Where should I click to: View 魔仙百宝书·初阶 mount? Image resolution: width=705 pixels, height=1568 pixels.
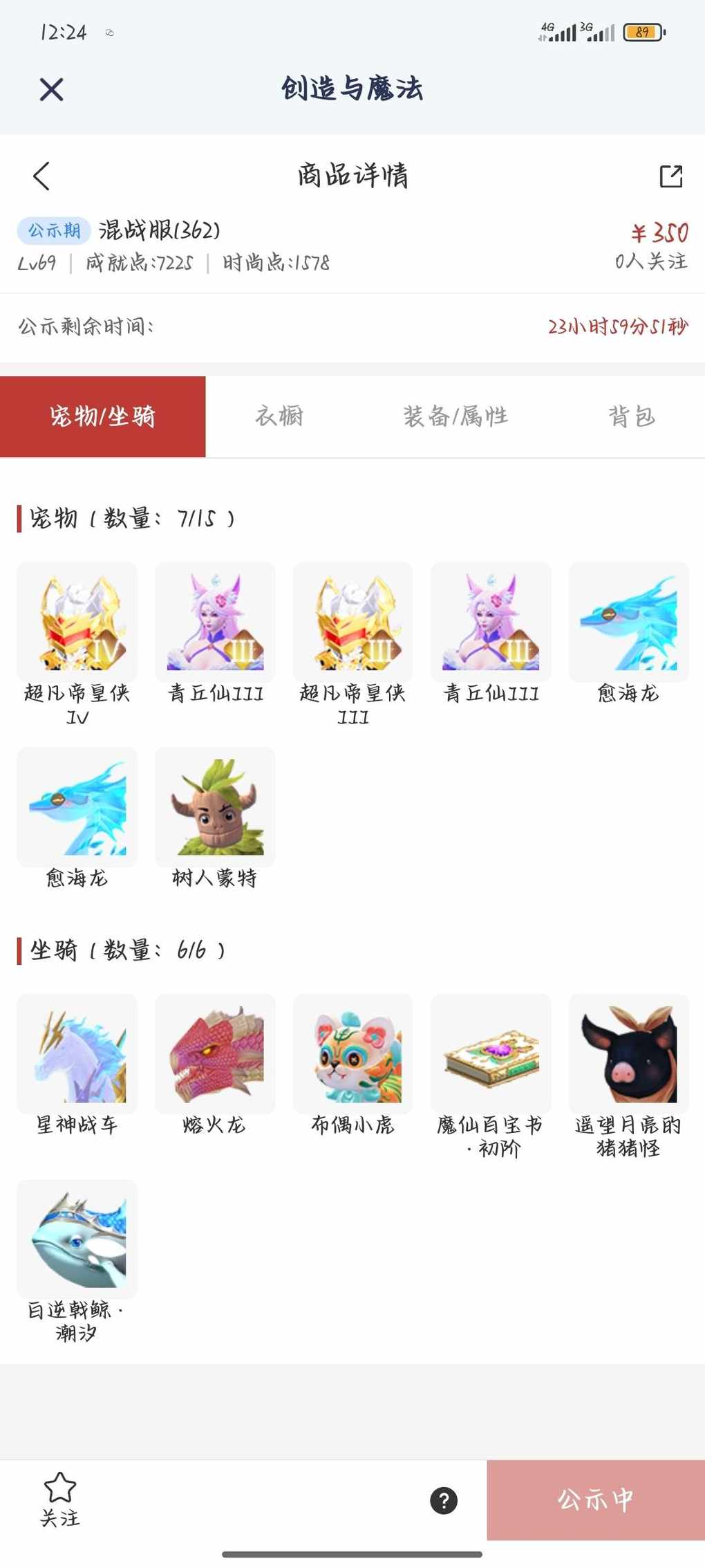point(491,1054)
